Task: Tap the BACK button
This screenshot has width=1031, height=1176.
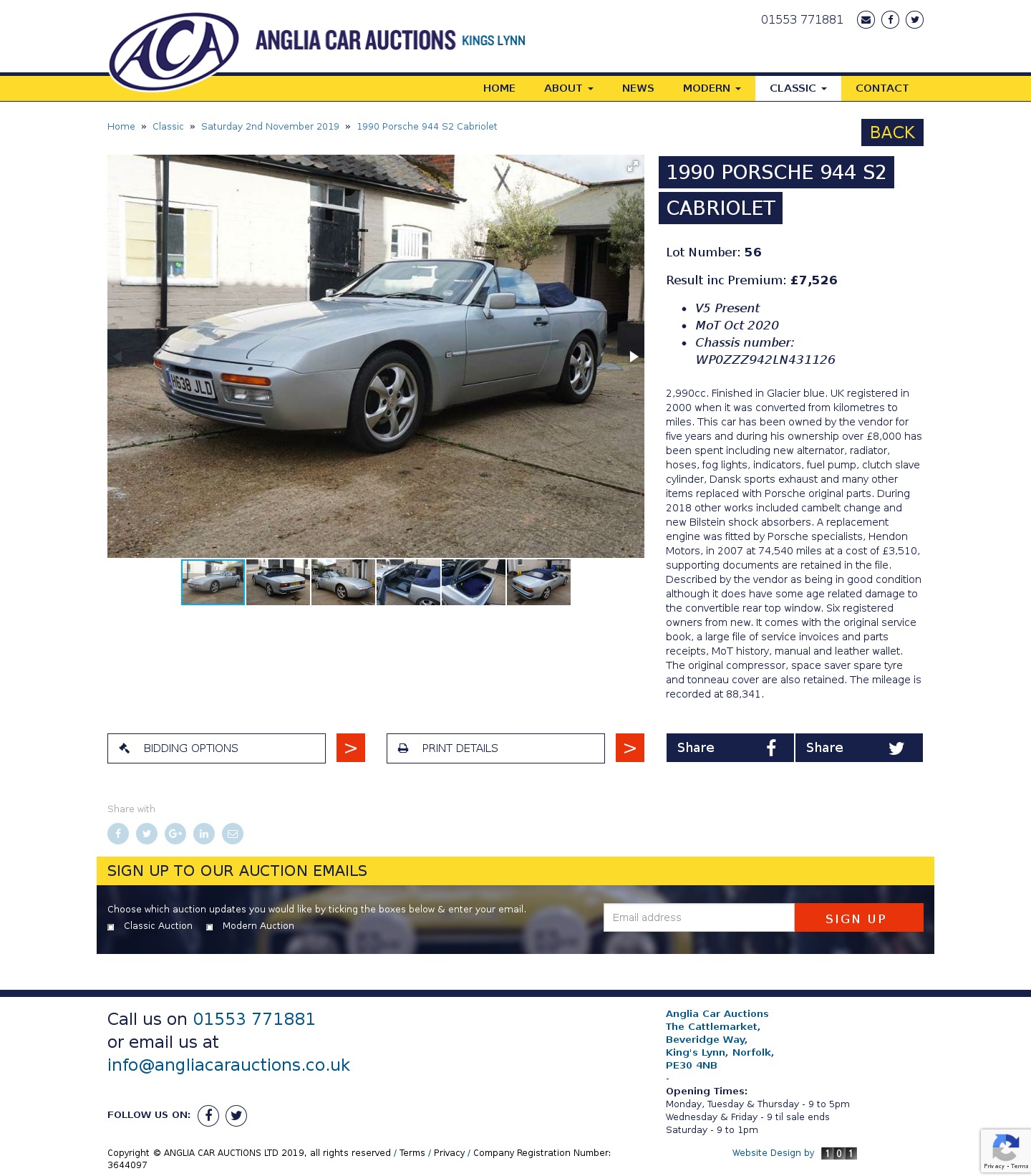Action: click(x=891, y=132)
